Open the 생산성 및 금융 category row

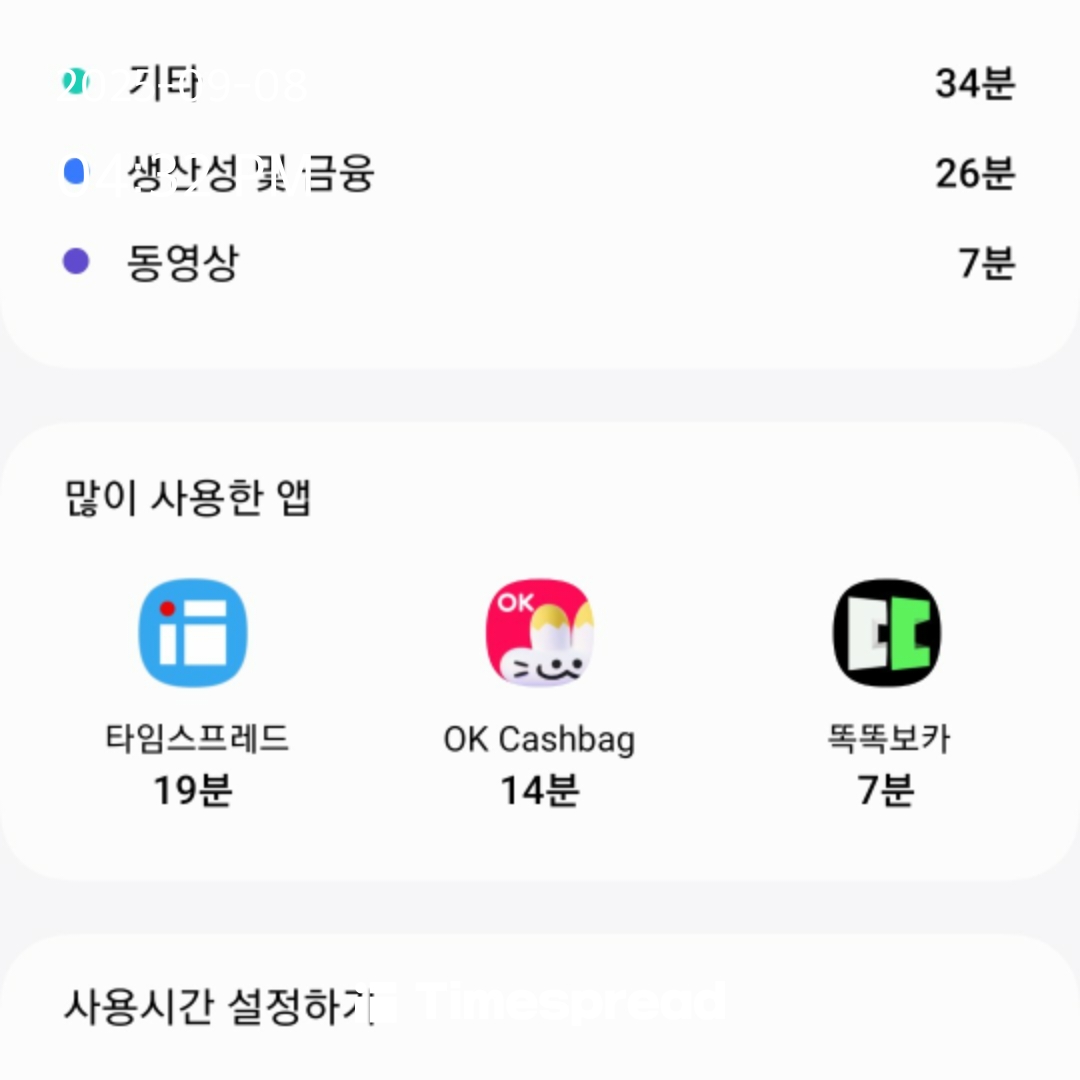coord(538,174)
